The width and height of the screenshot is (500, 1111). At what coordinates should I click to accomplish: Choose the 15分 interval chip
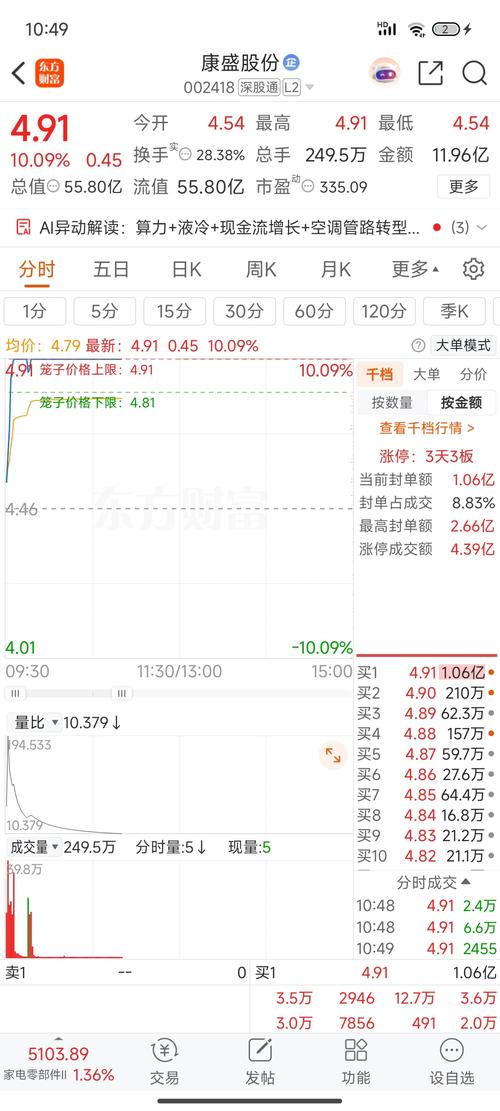tap(174, 310)
